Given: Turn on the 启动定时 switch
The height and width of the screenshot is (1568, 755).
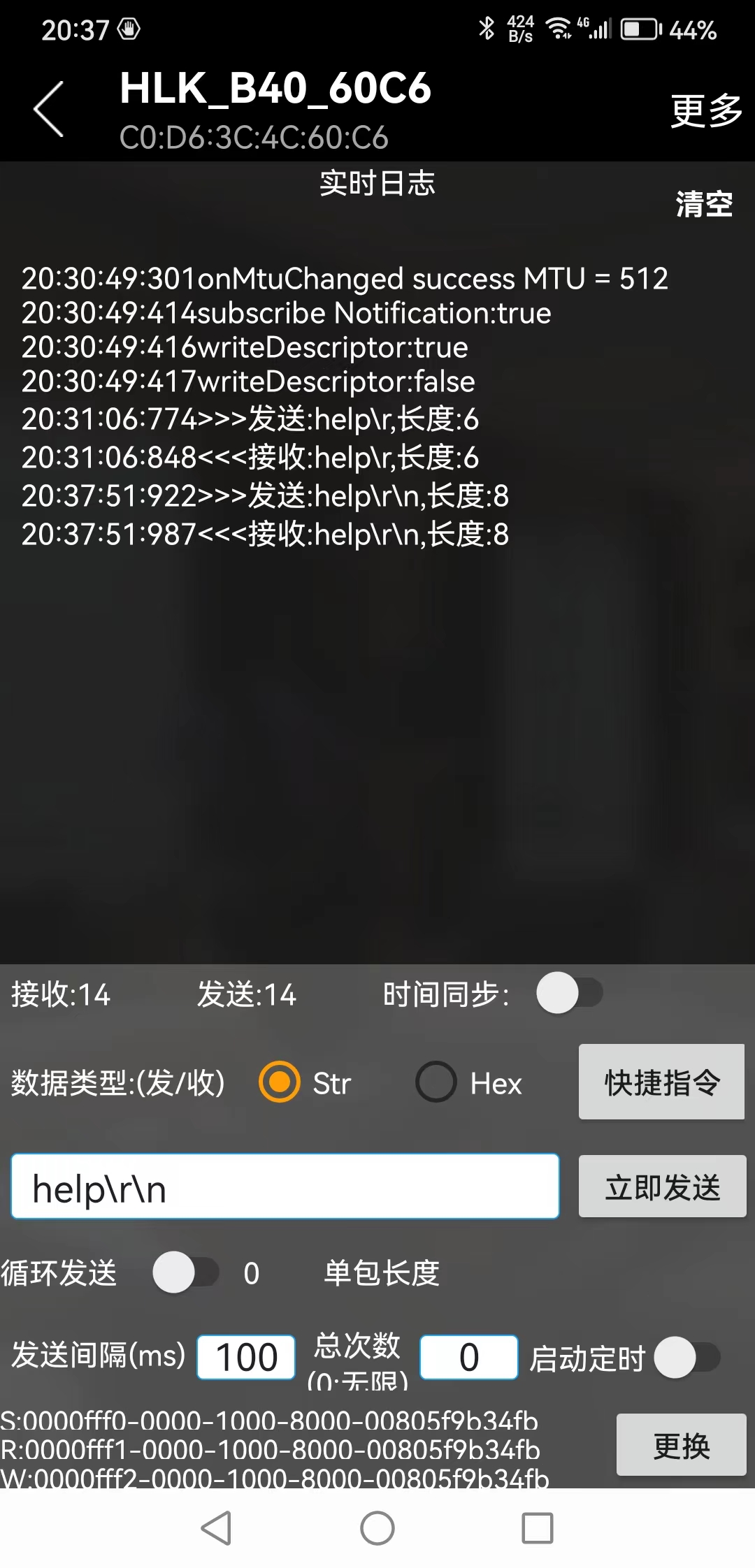Looking at the screenshot, I should tap(686, 1357).
